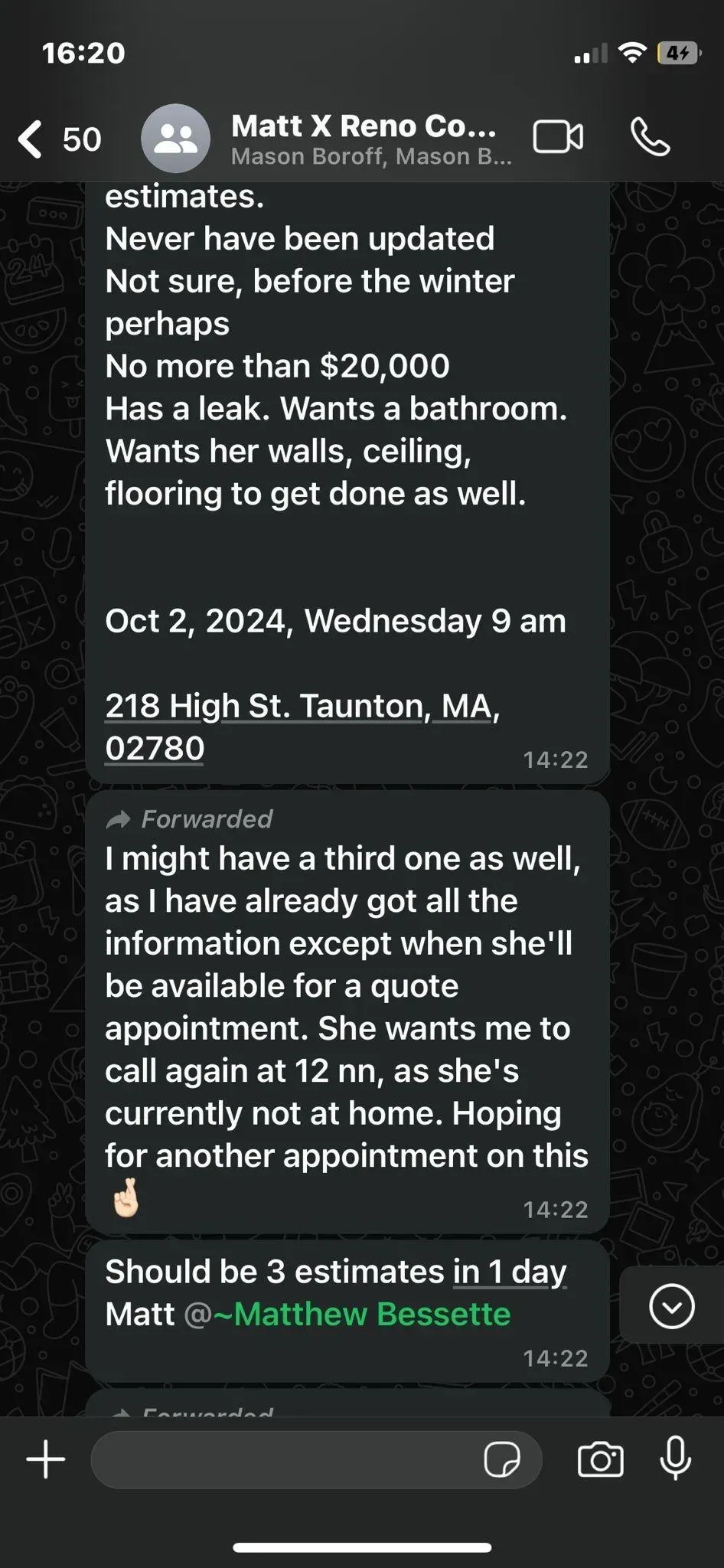Open Matt X Reno group info header
The image size is (724, 1568).
pyautogui.click(x=370, y=139)
